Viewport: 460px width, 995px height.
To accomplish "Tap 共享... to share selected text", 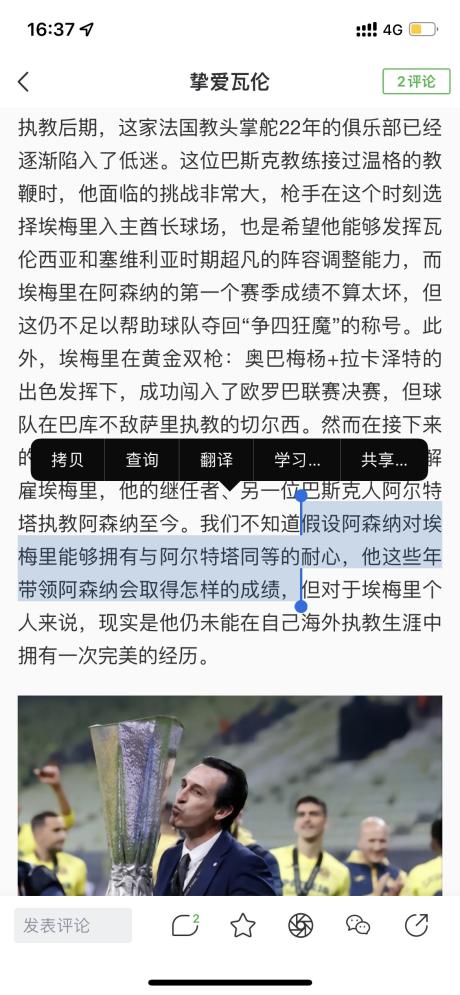I will pos(384,460).
